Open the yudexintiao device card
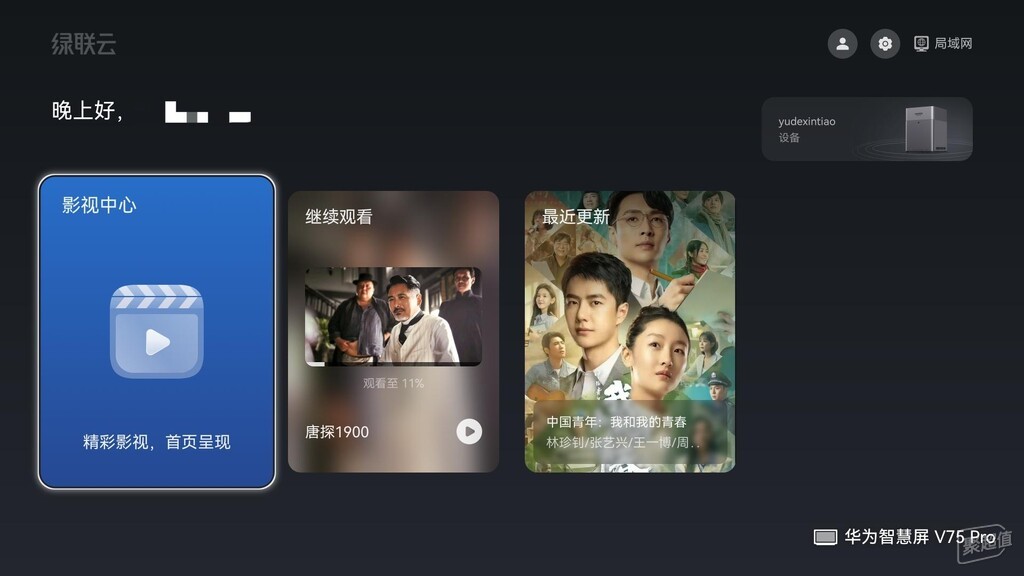Image resolution: width=1024 pixels, height=576 pixels. coord(866,129)
